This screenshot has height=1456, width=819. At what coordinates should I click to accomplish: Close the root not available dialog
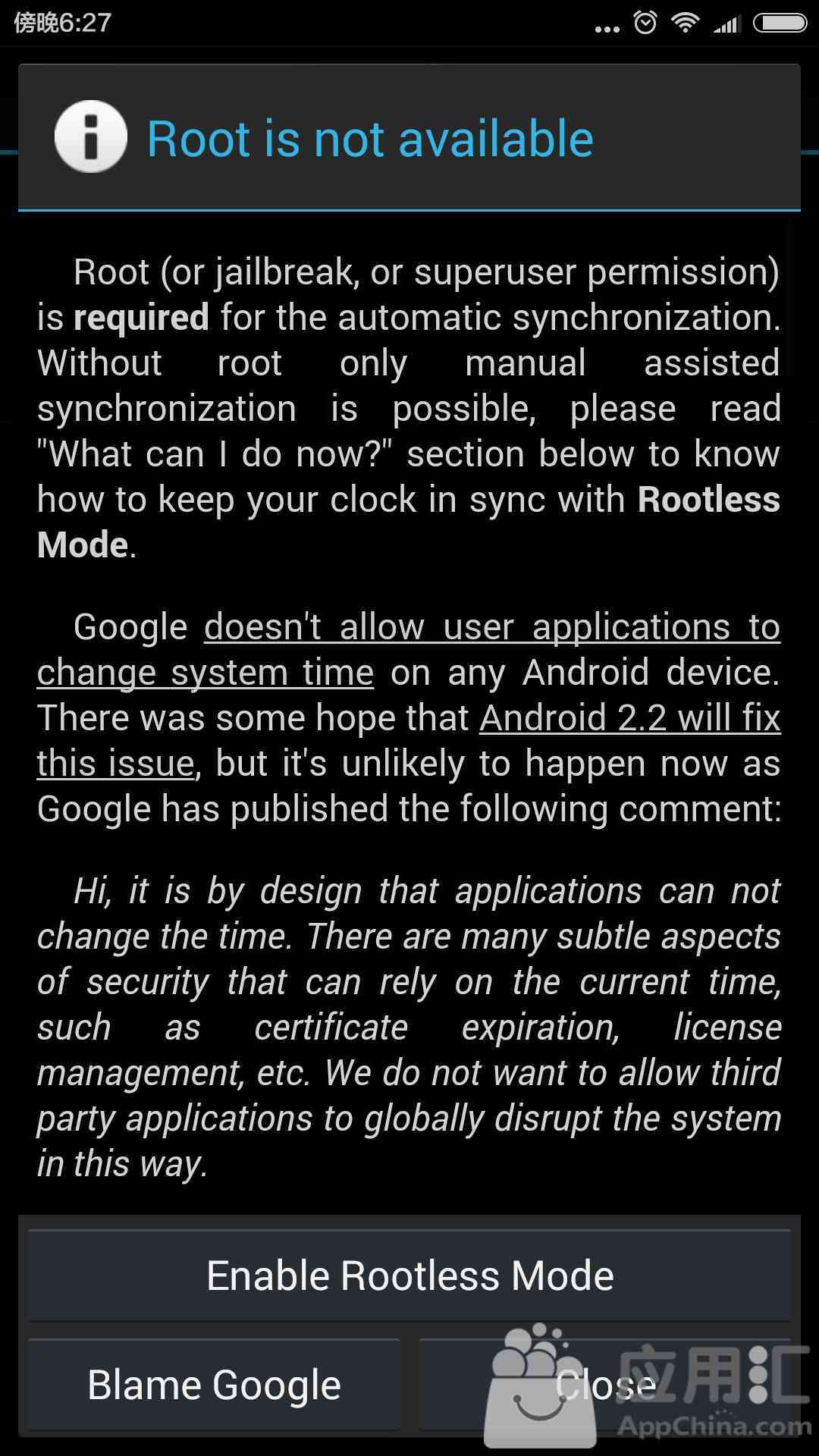click(x=605, y=1385)
